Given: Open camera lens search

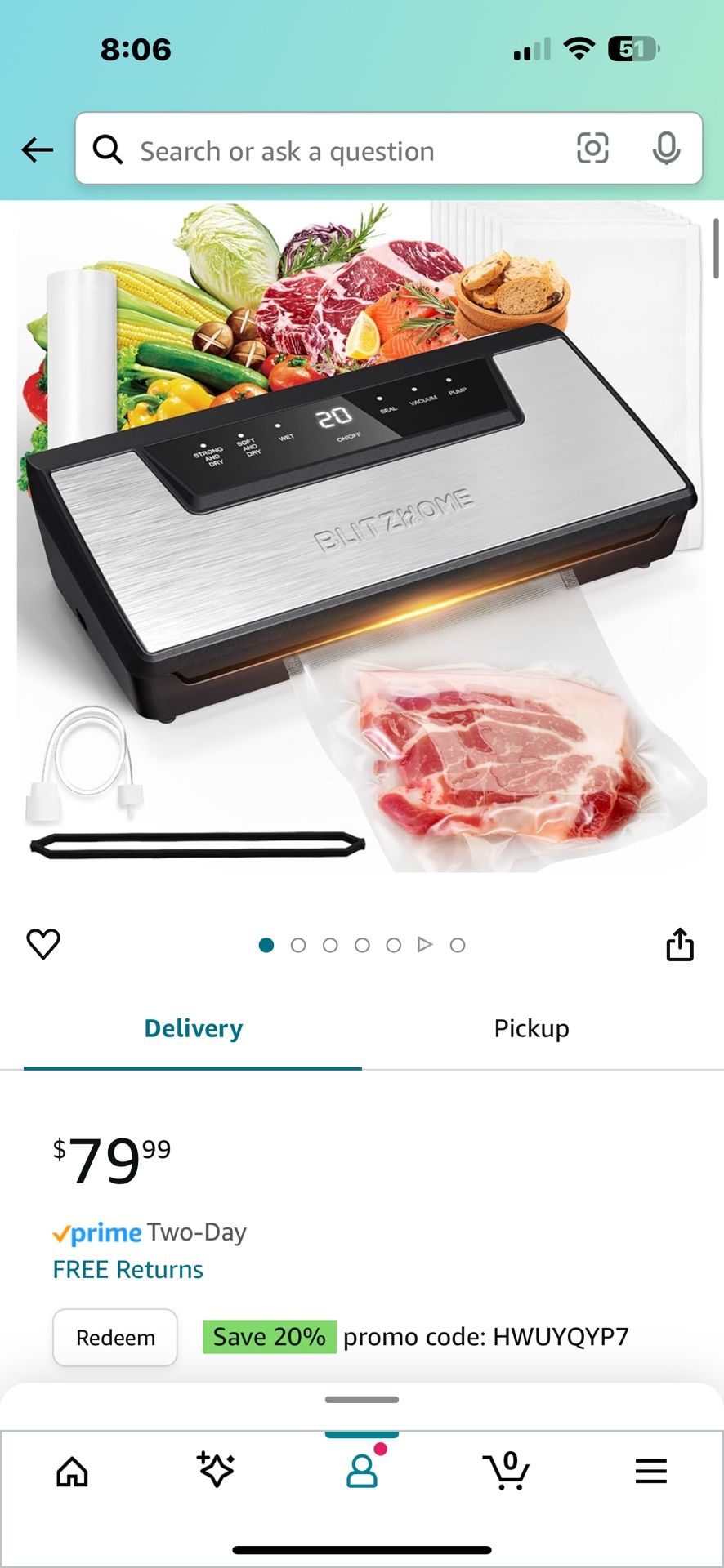Looking at the screenshot, I should click(592, 149).
